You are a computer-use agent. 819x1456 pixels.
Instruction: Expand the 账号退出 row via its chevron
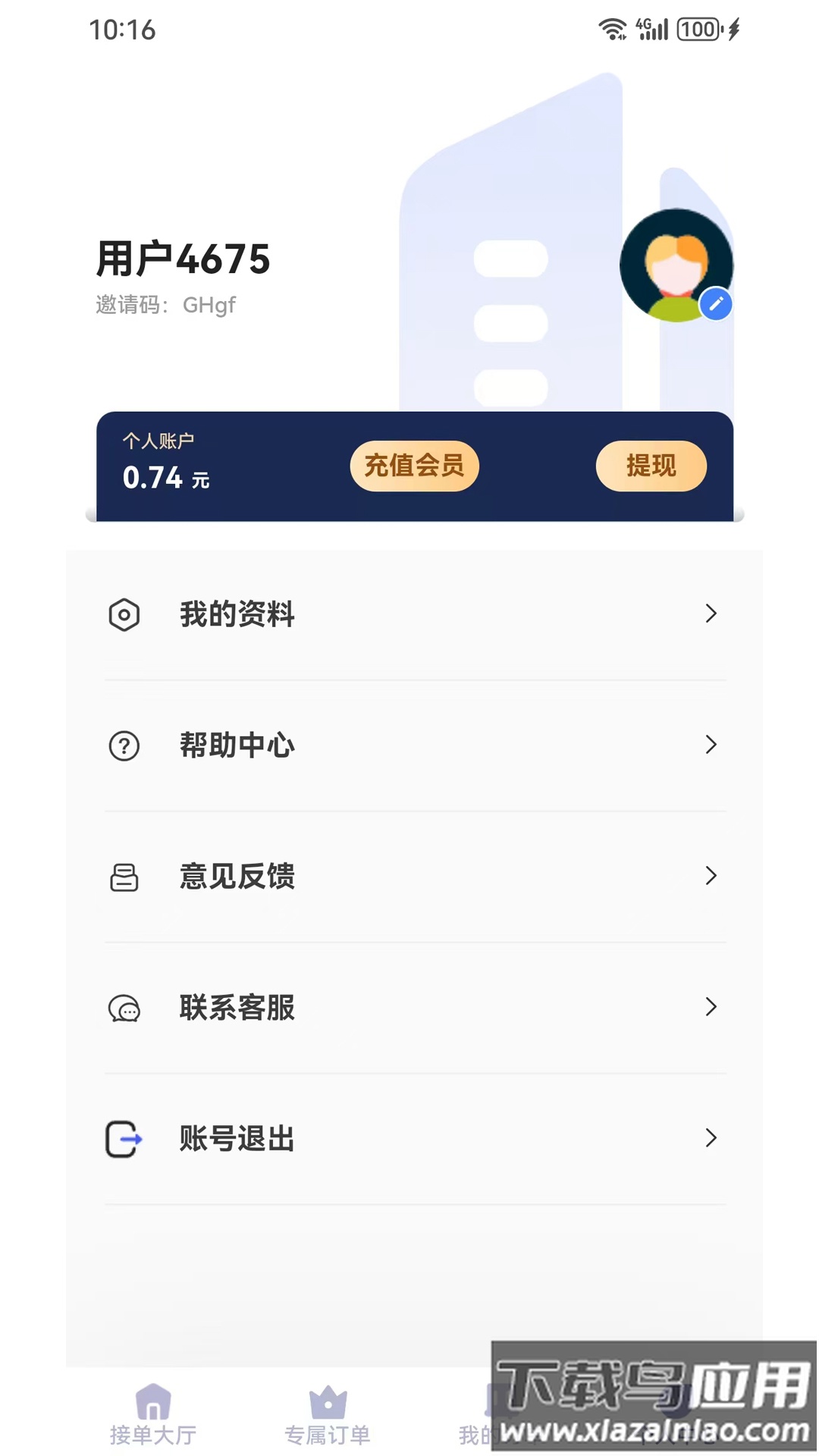point(711,1138)
